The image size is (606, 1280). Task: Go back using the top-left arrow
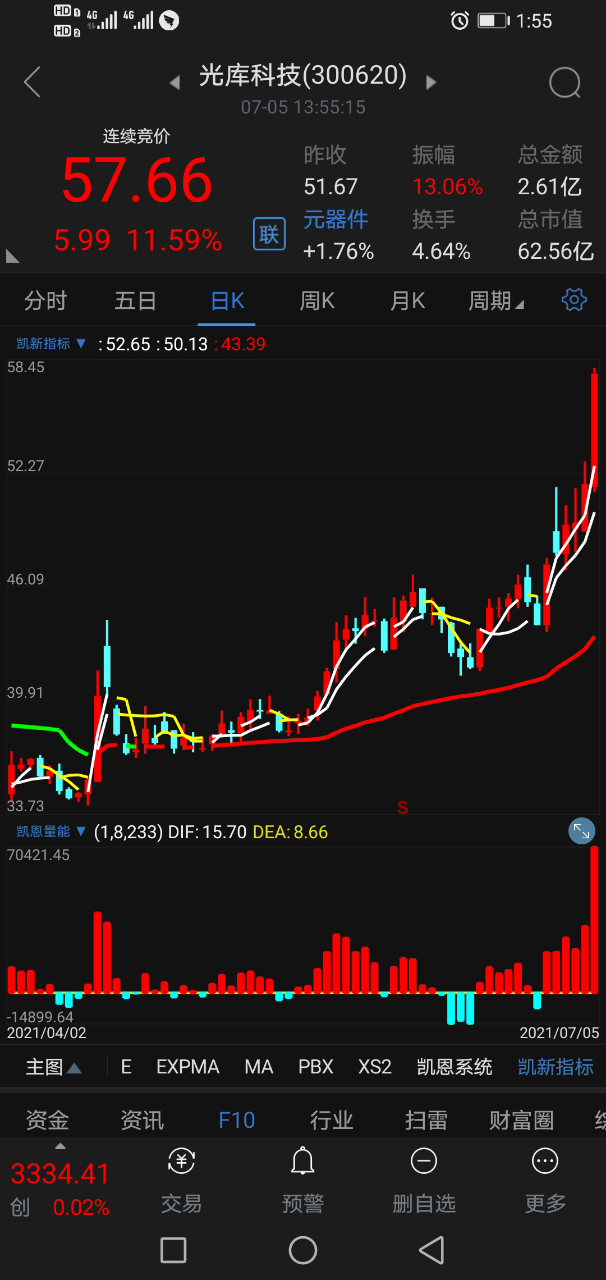pyautogui.click(x=33, y=82)
